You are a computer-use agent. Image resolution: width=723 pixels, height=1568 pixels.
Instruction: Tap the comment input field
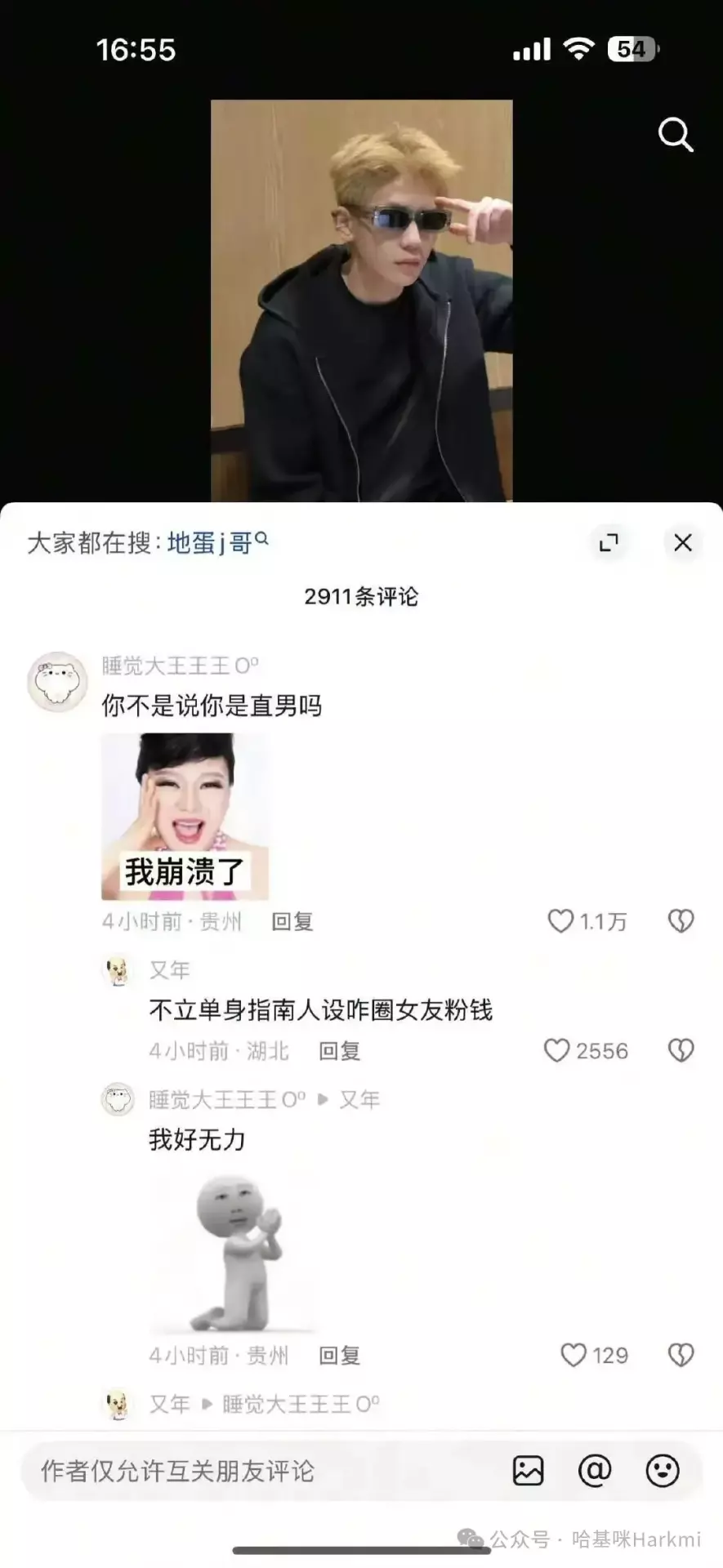[245, 1471]
